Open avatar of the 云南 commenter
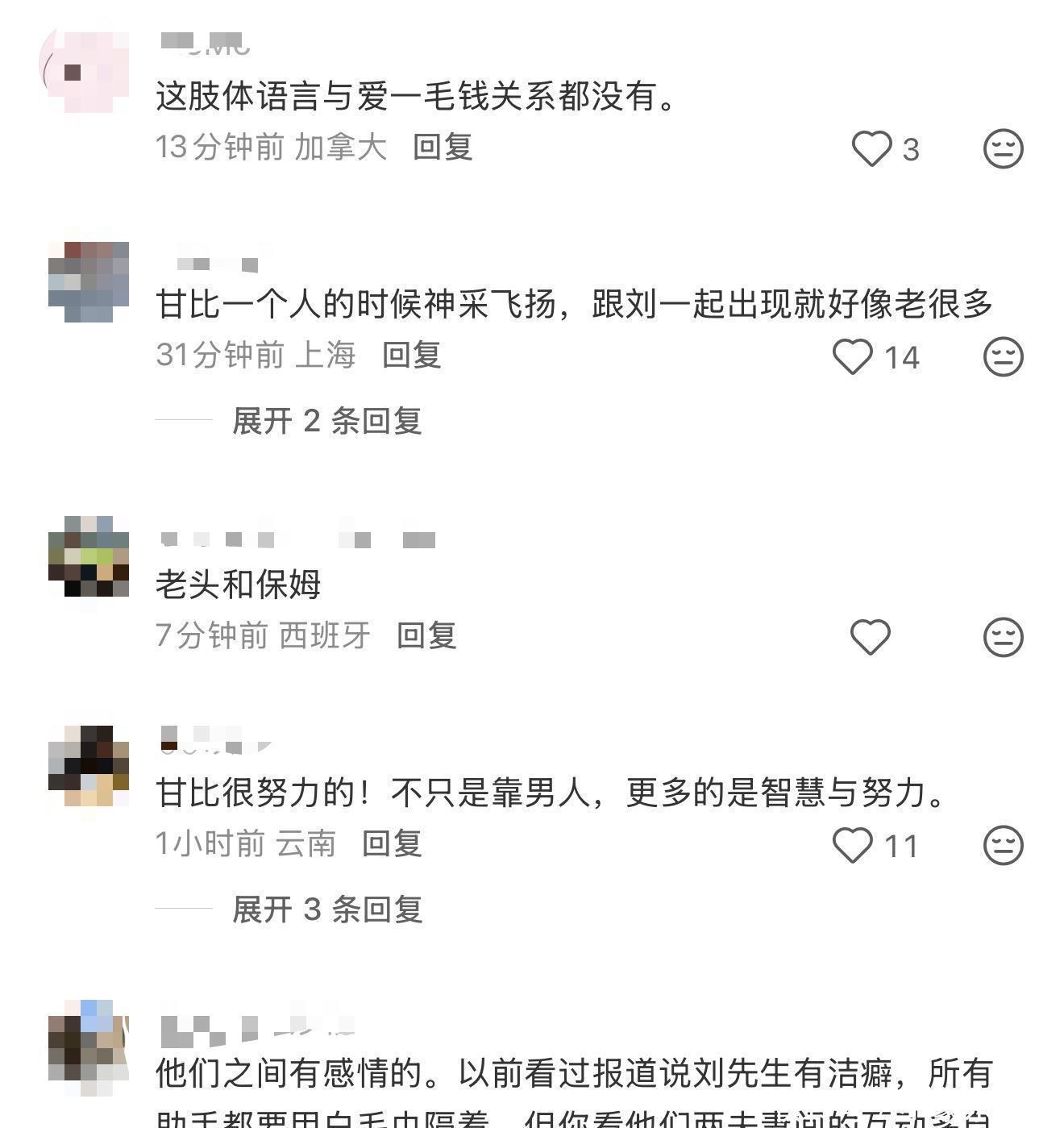Viewport: 1064px width, 1128px height. click(89, 766)
